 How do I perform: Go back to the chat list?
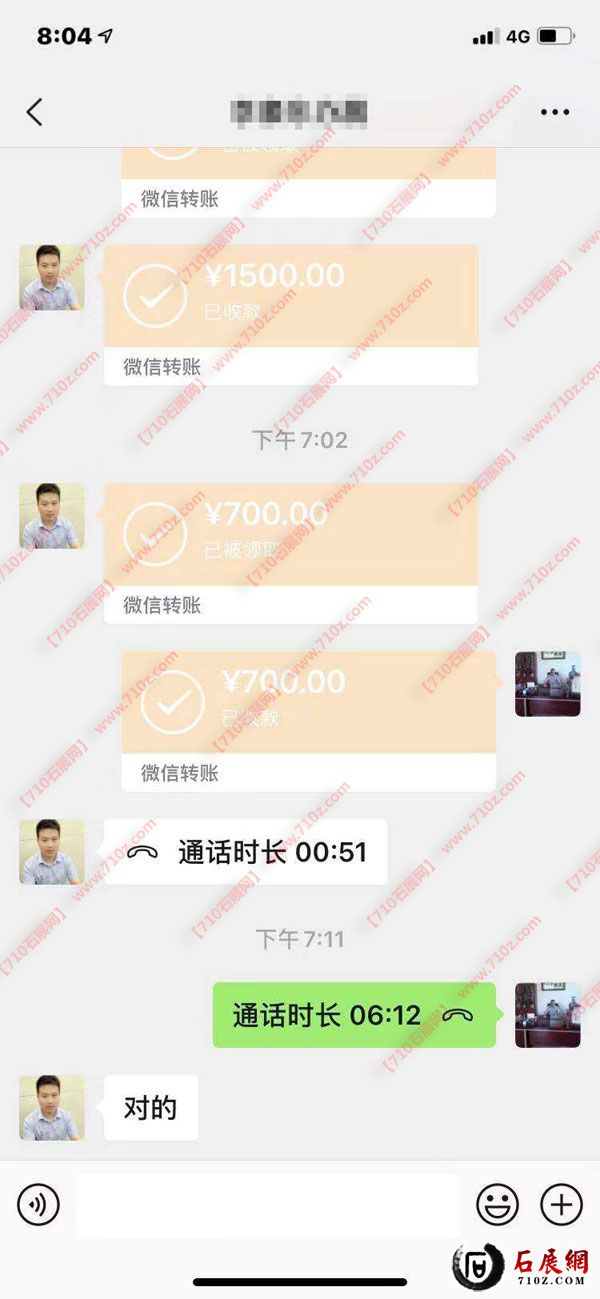(35, 112)
